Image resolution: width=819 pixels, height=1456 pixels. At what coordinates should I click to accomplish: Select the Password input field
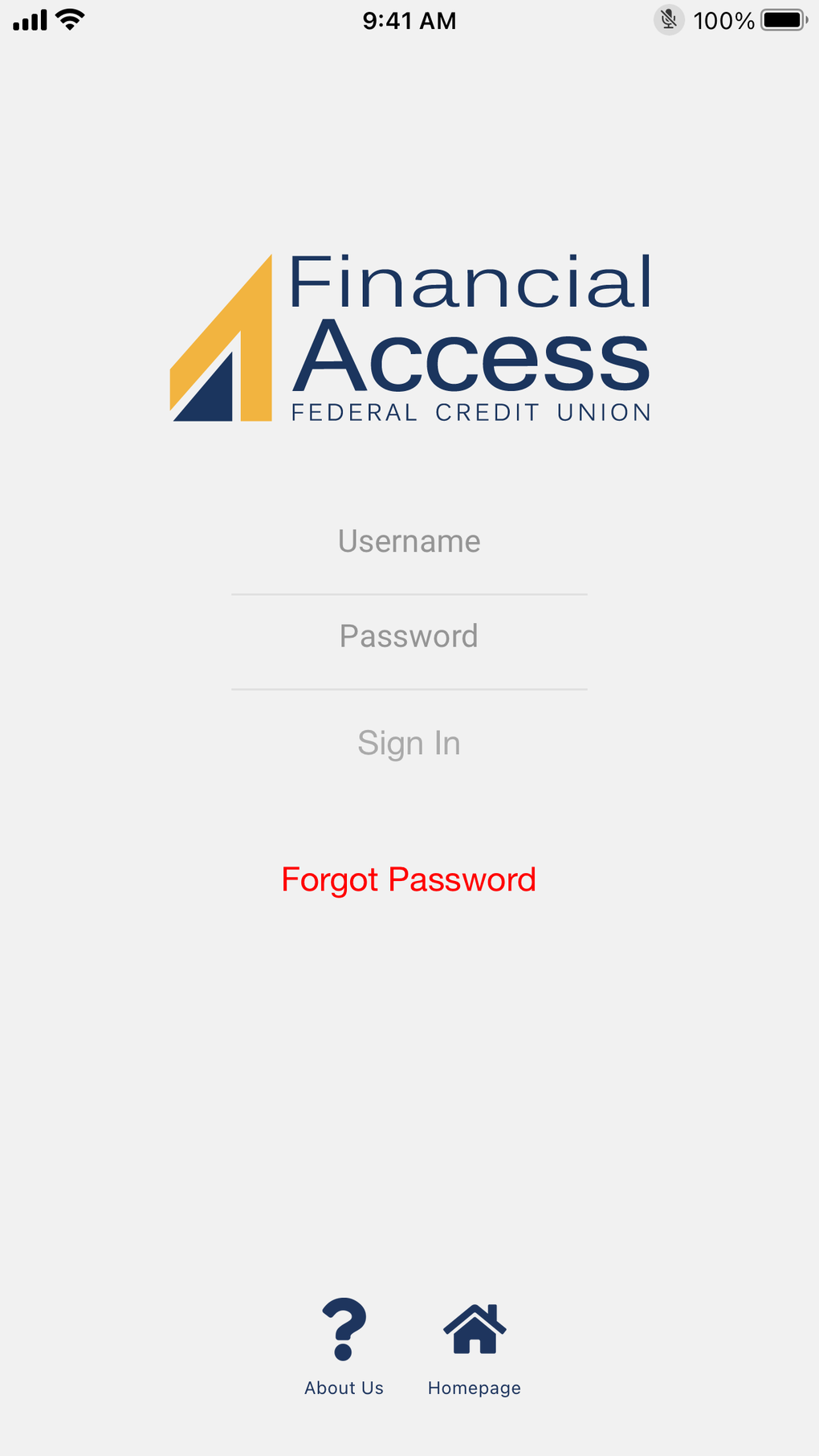pyautogui.click(x=409, y=636)
